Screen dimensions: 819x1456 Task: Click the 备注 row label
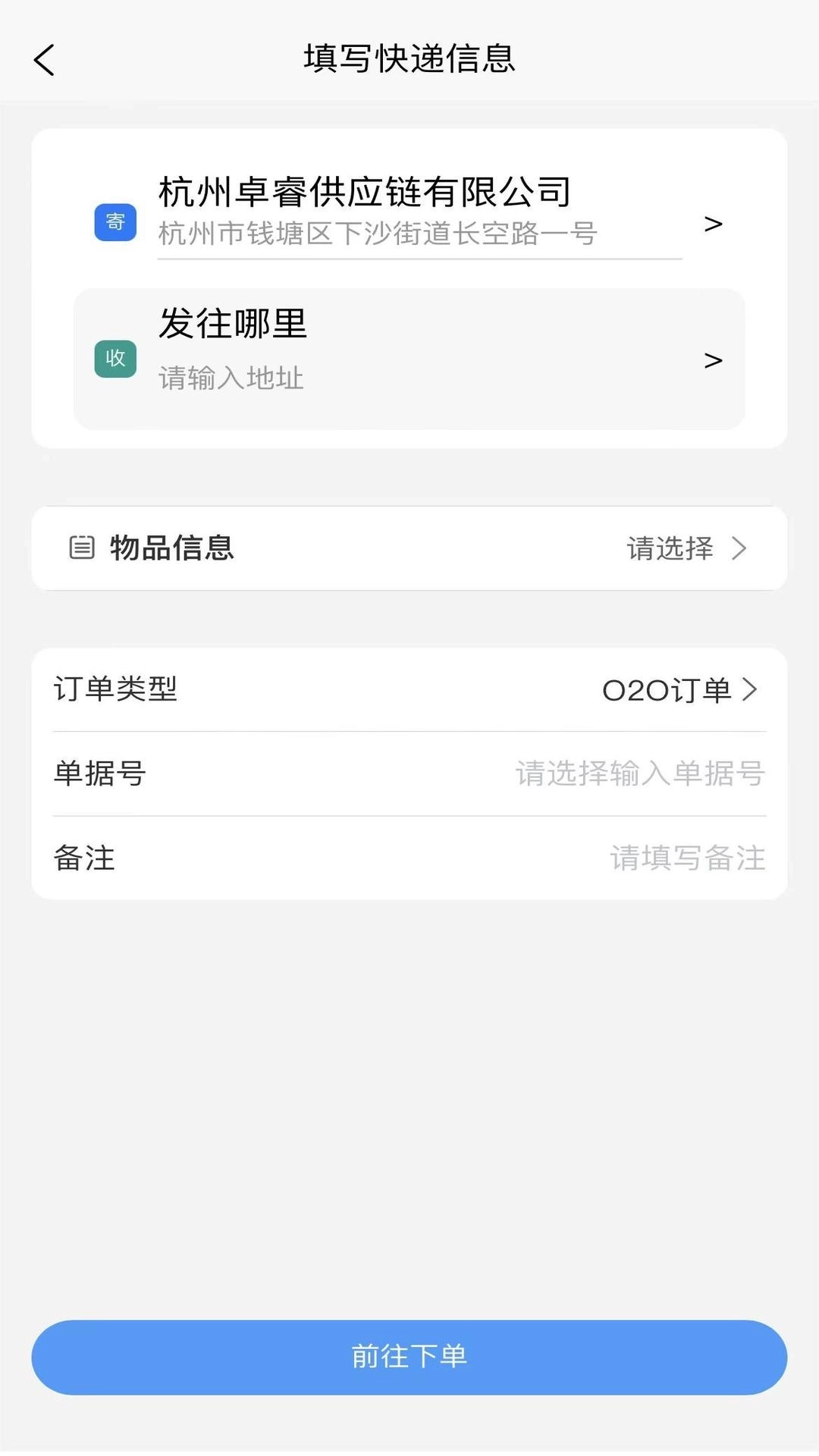pos(85,858)
